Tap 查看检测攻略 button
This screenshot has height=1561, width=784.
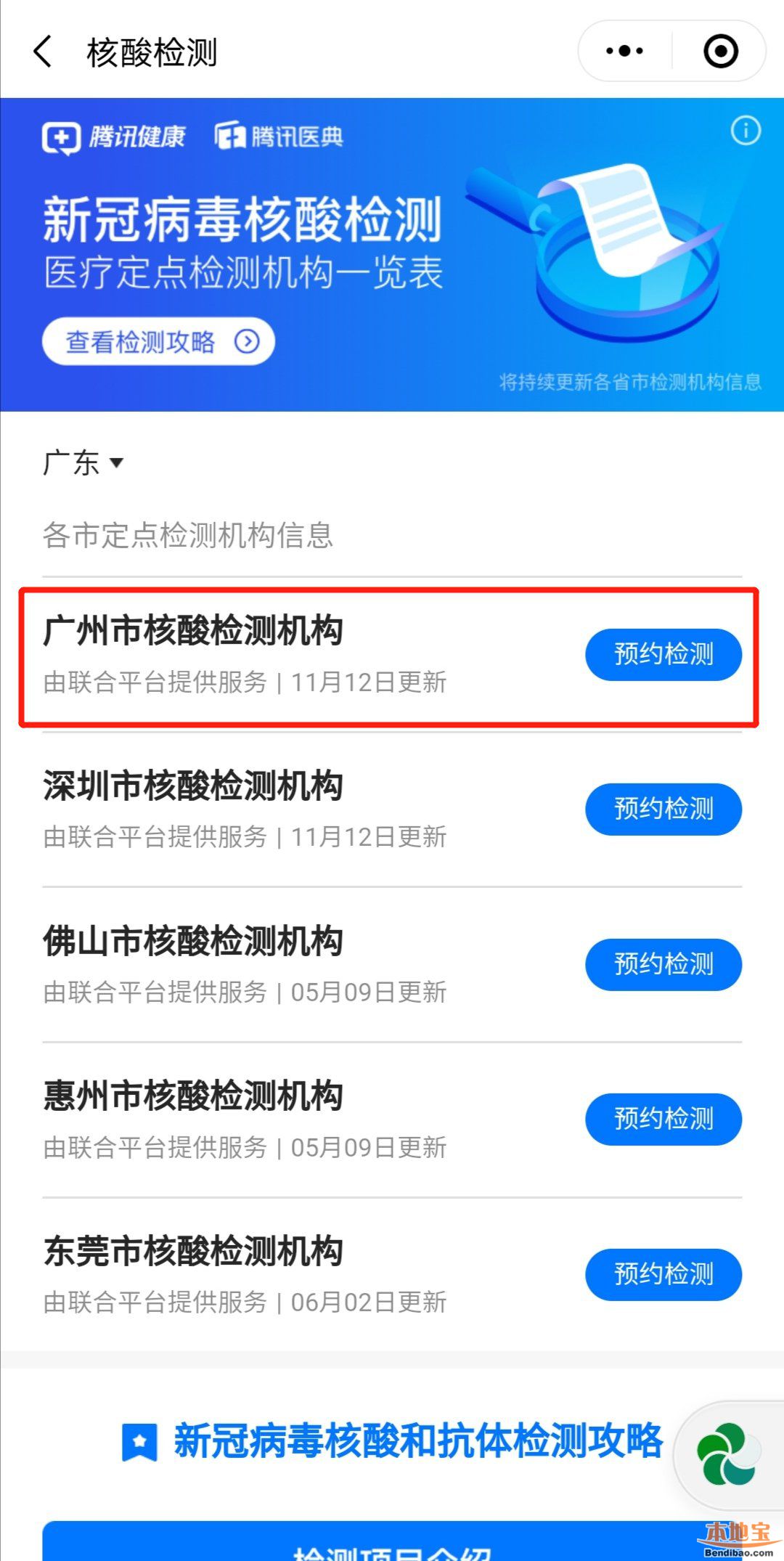point(158,341)
